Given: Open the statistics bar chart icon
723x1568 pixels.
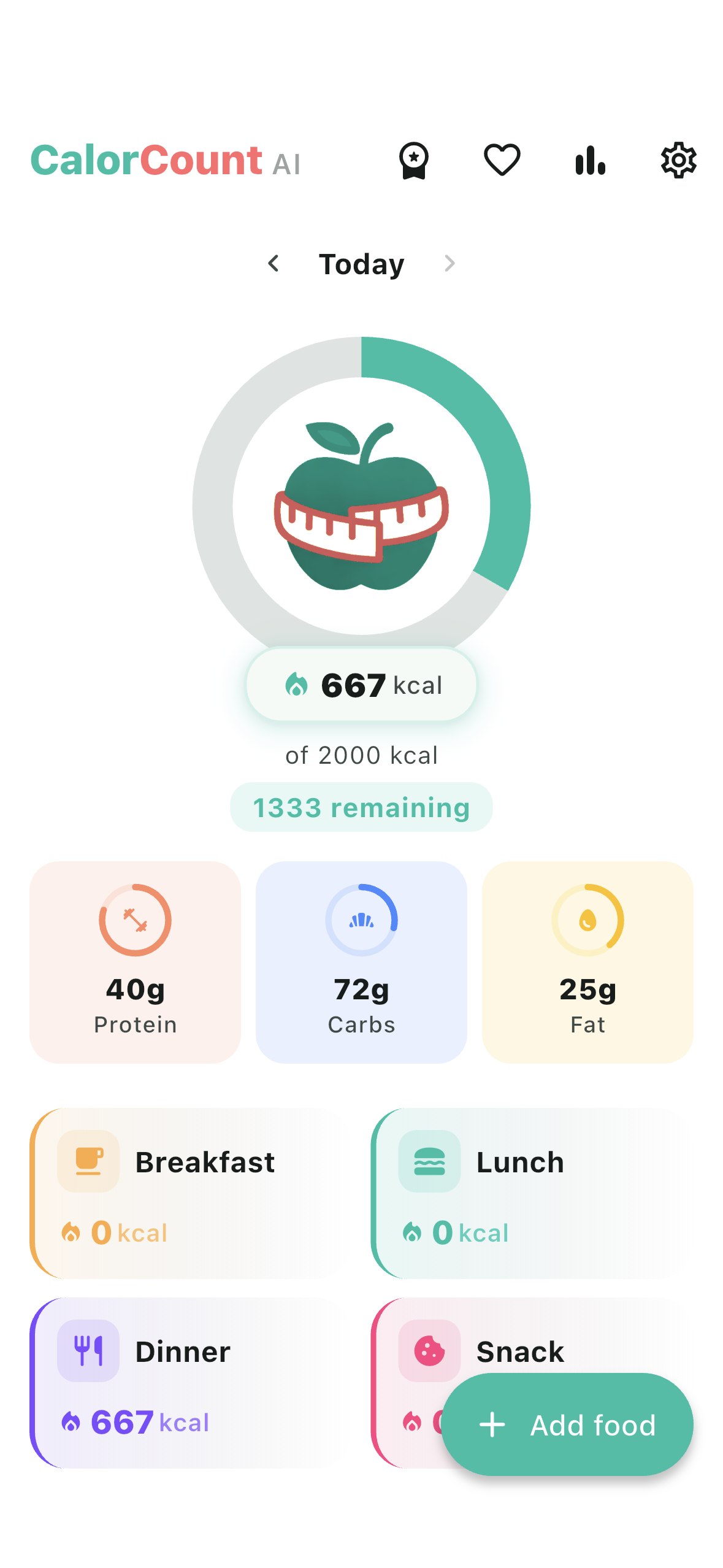Looking at the screenshot, I should click(589, 159).
